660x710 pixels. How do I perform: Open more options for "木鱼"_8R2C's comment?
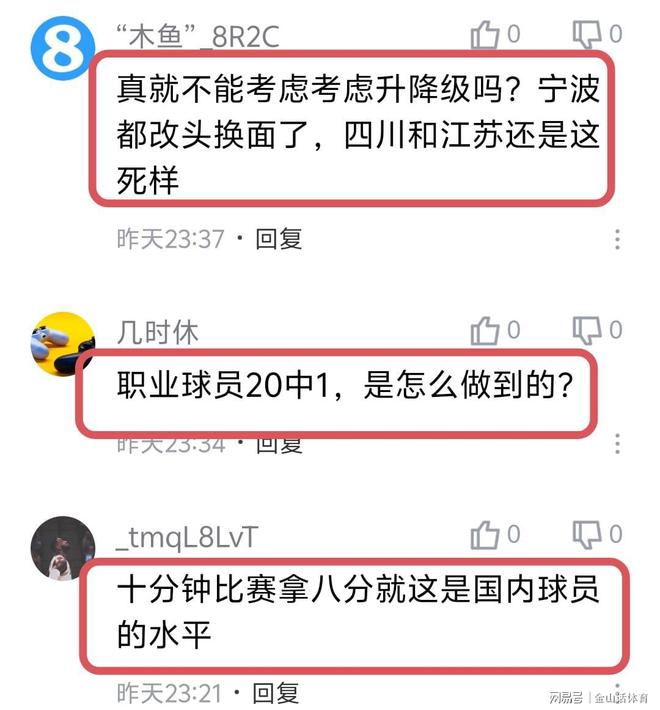click(x=617, y=239)
